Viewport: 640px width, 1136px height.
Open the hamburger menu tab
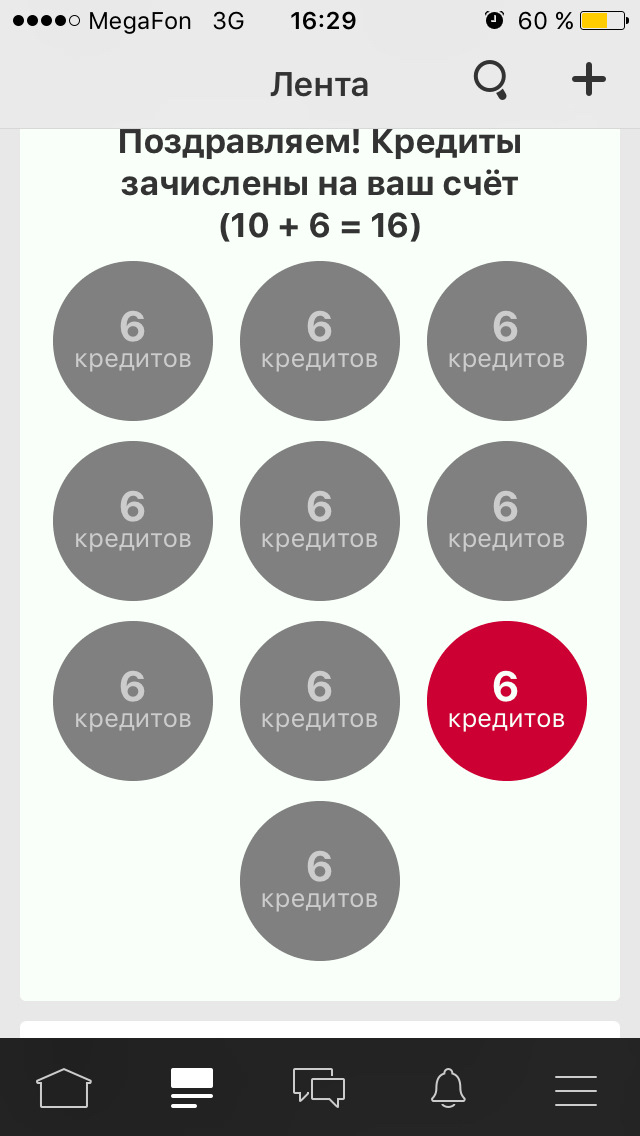(576, 1087)
